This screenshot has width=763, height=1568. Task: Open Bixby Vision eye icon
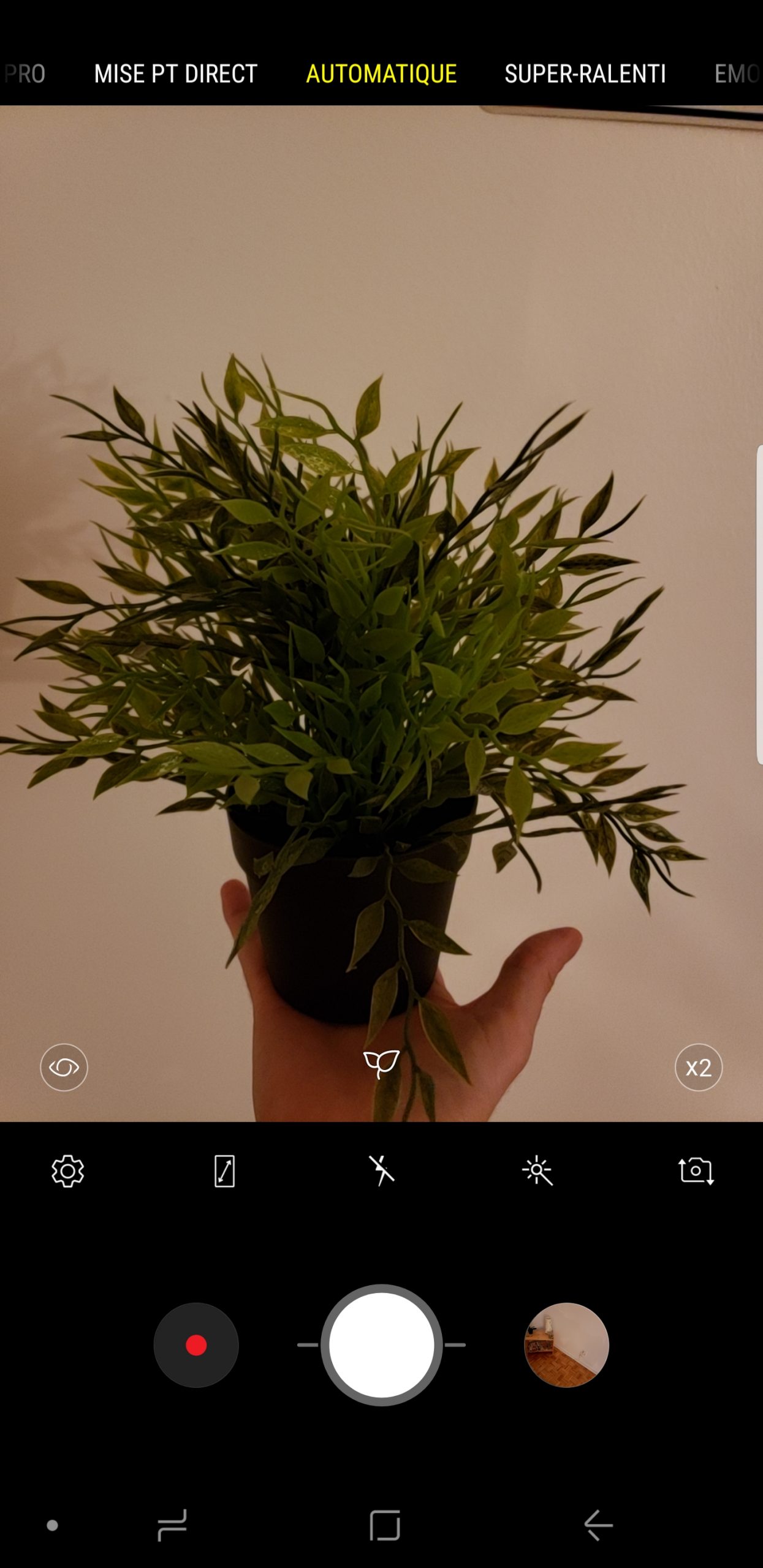point(64,1067)
